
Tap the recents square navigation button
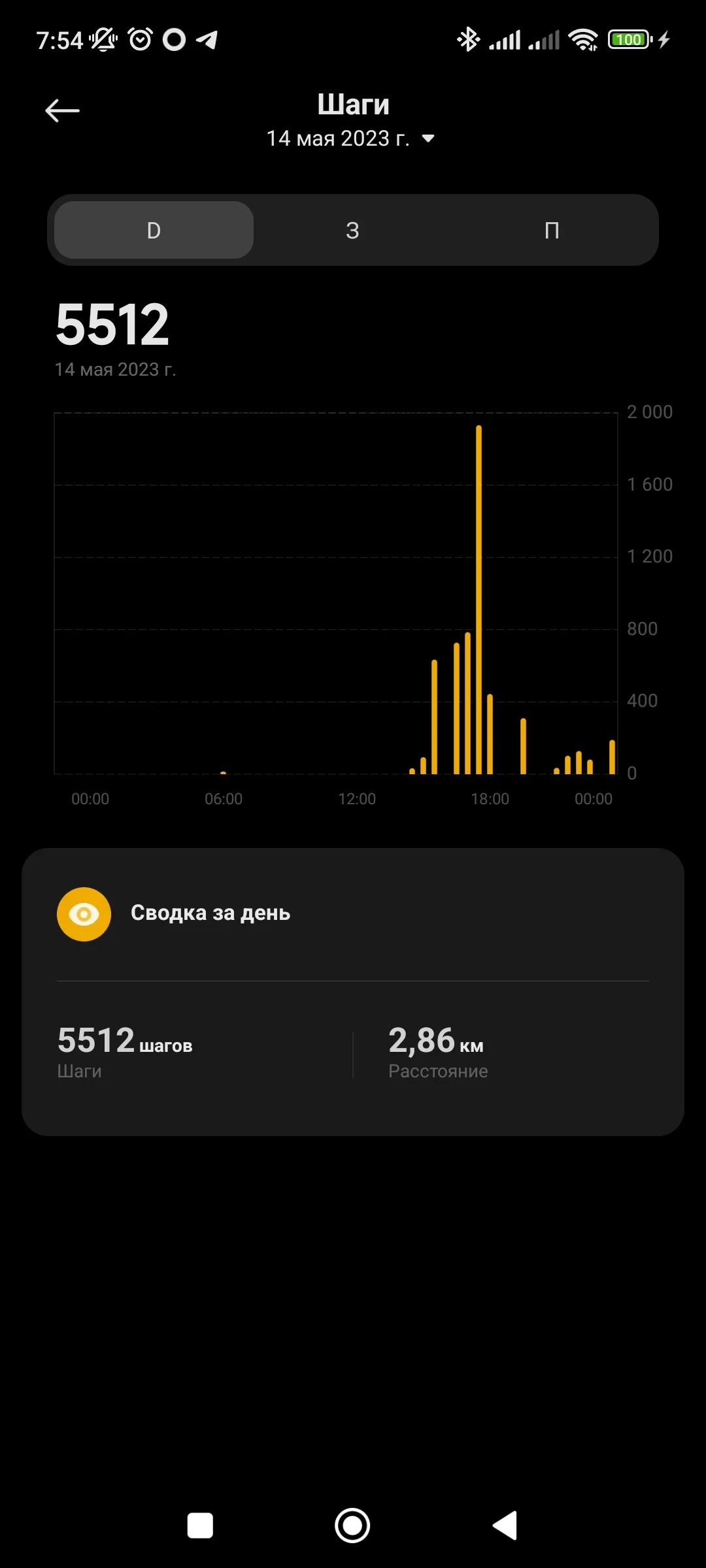200,1526
